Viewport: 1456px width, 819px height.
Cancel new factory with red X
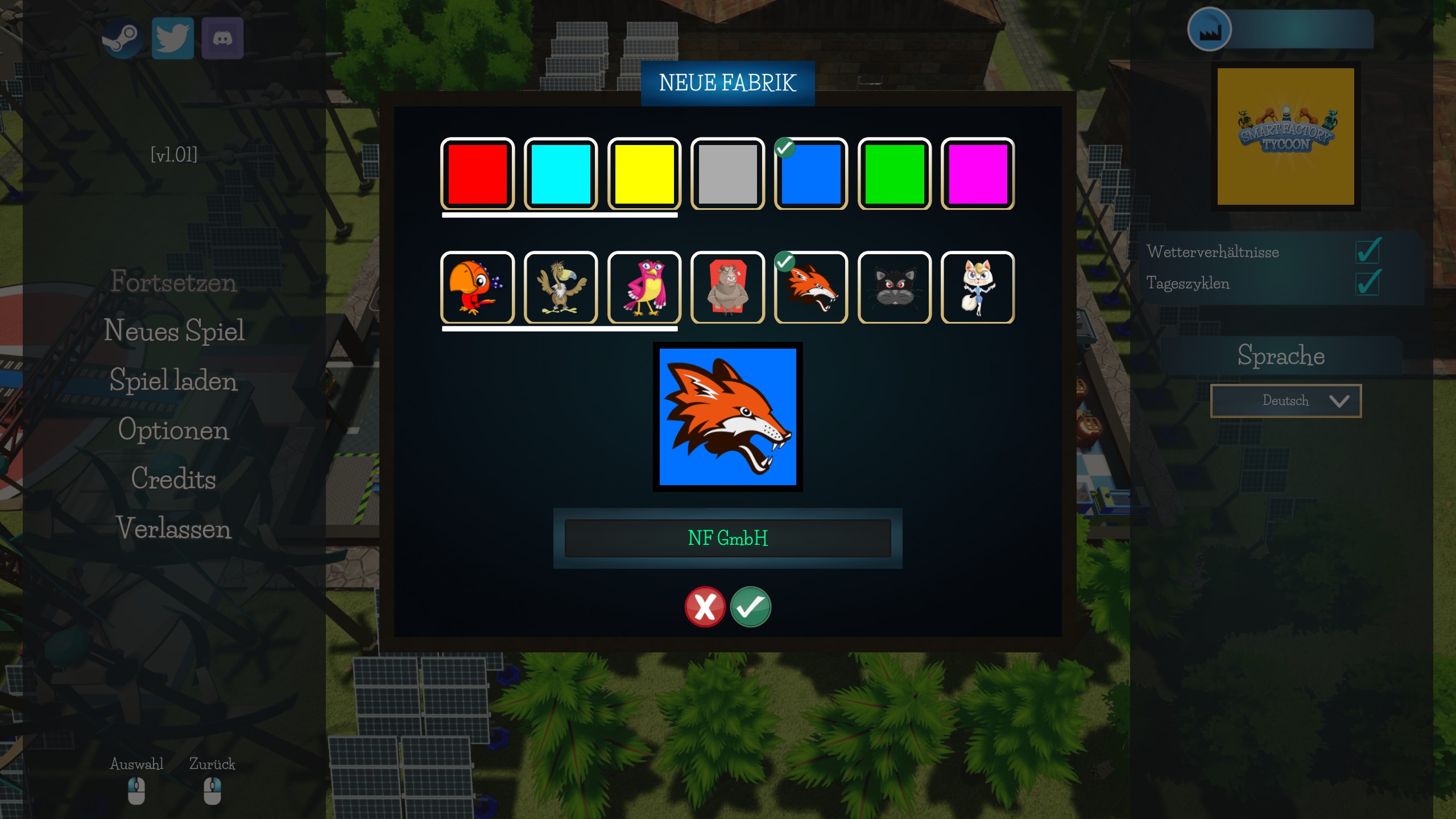click(x=705, y=607)
